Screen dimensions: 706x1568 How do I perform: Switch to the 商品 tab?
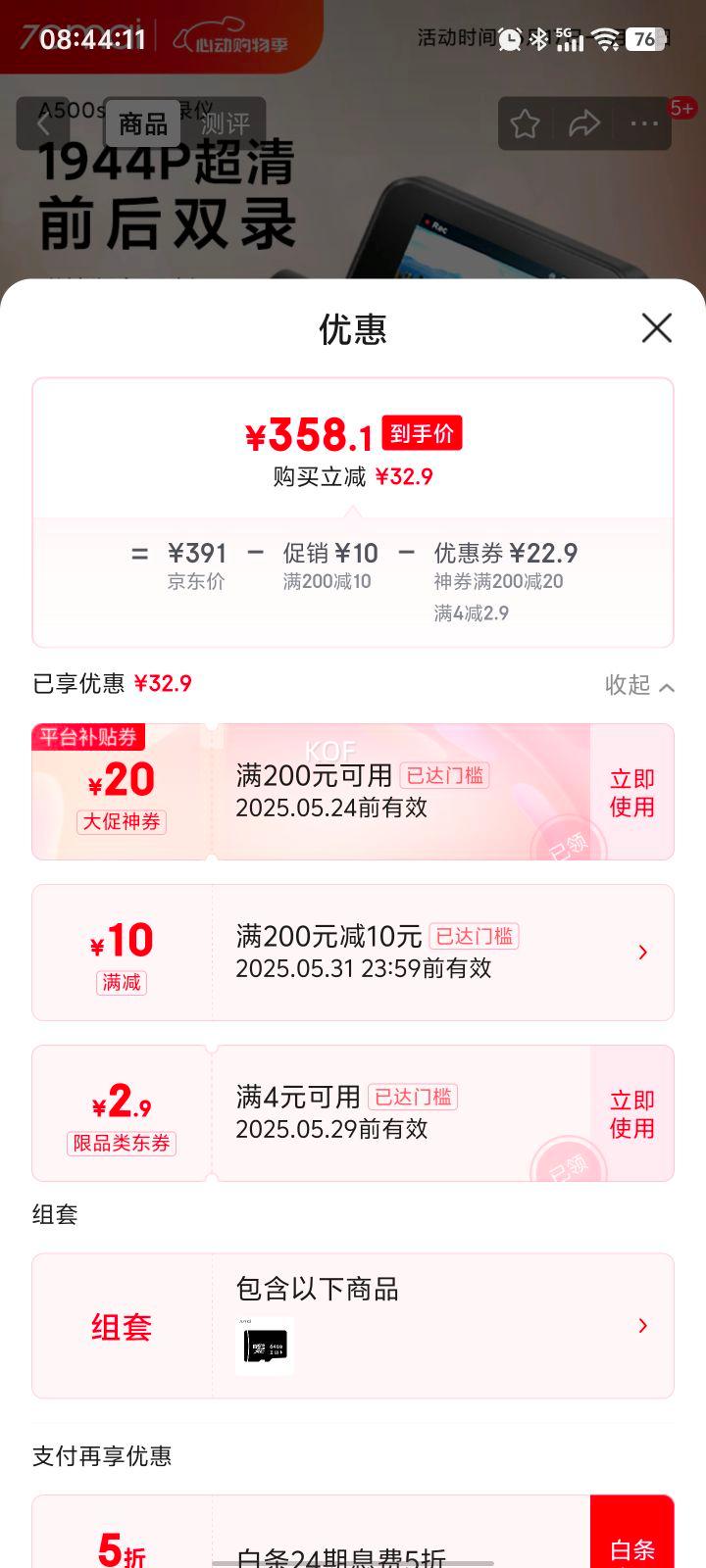pyautogui.click(x=143, y=124)
